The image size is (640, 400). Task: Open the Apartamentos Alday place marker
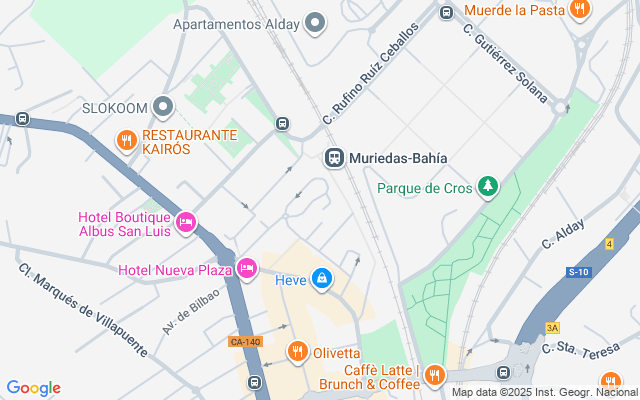coord(316,23)
